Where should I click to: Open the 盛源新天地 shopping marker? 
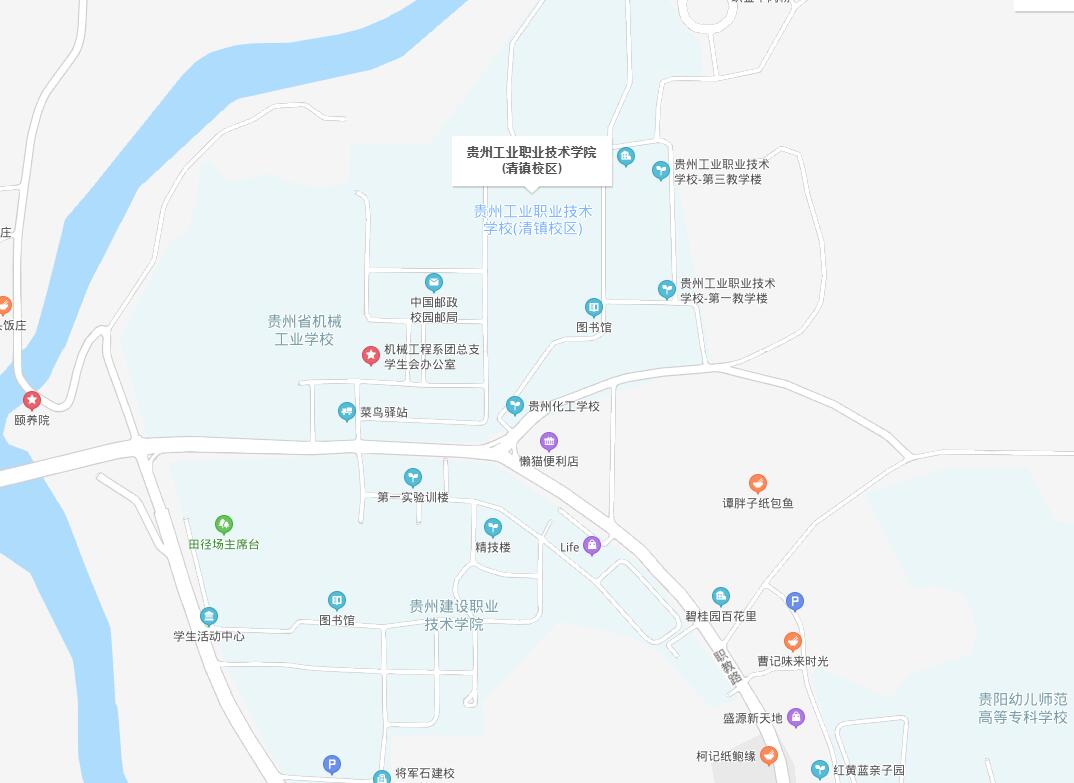pyautogui.click(x=795, y=717)
